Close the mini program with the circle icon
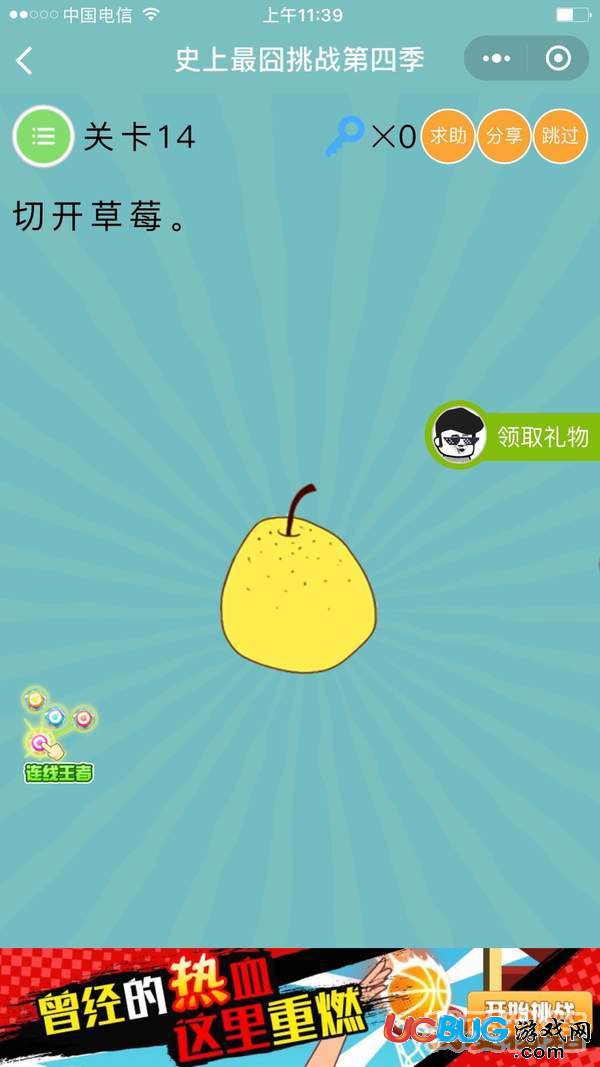600x1067 pixels. pos(558,60)
